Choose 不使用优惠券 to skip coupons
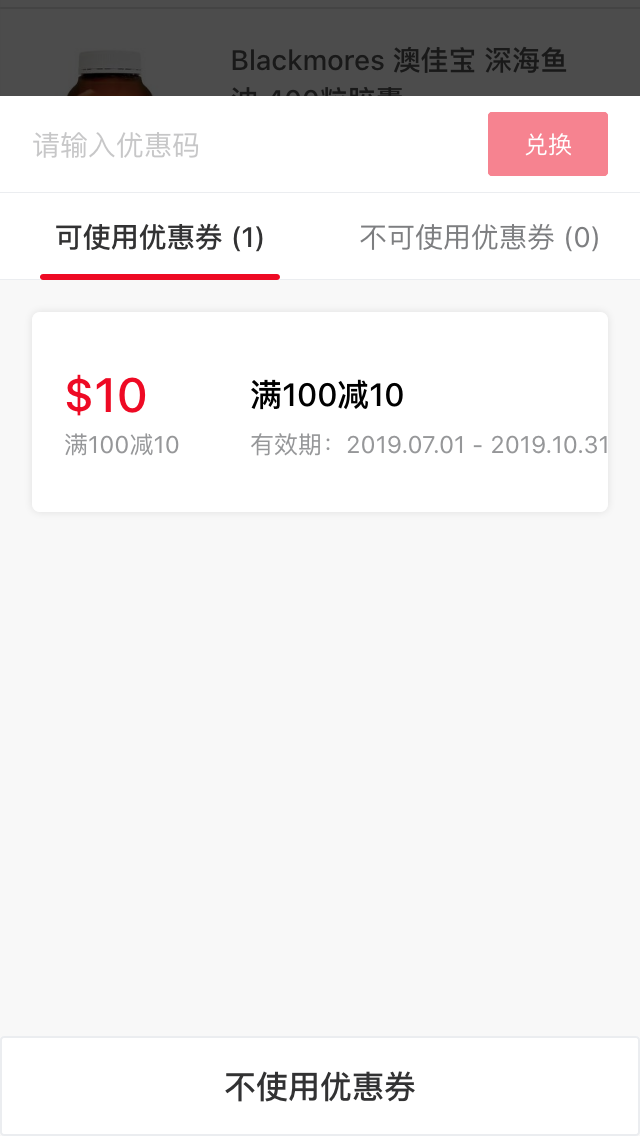Image resolution: width=640 pixels, height=1136 pixels. (320, 1086)
